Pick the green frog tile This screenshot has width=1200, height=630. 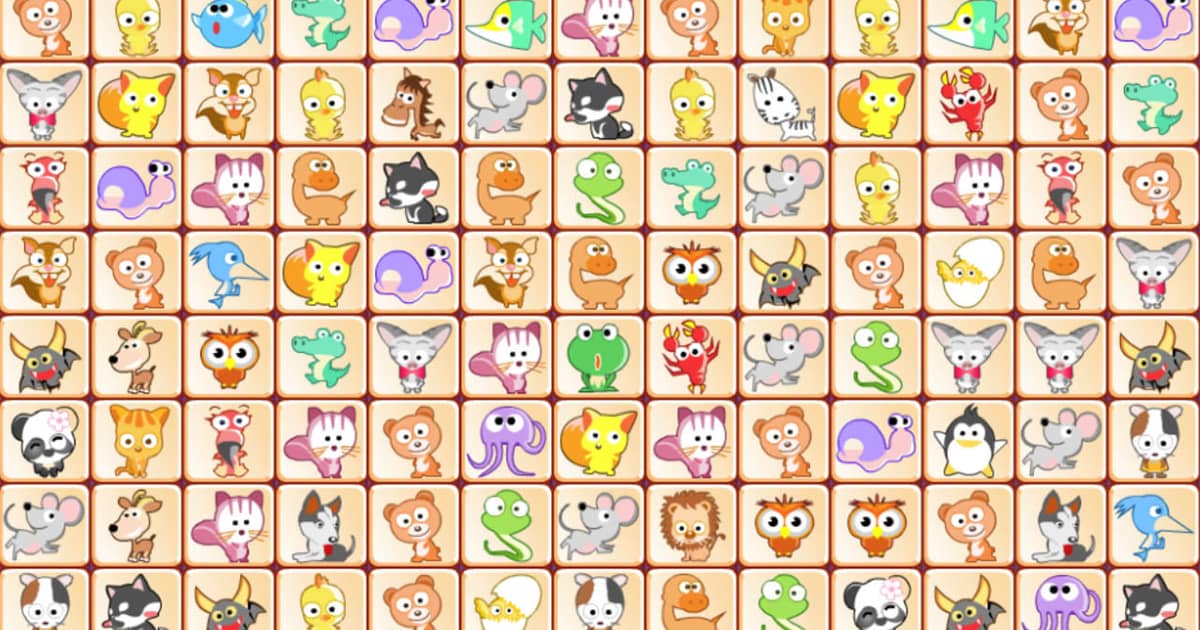pos(597,356)
